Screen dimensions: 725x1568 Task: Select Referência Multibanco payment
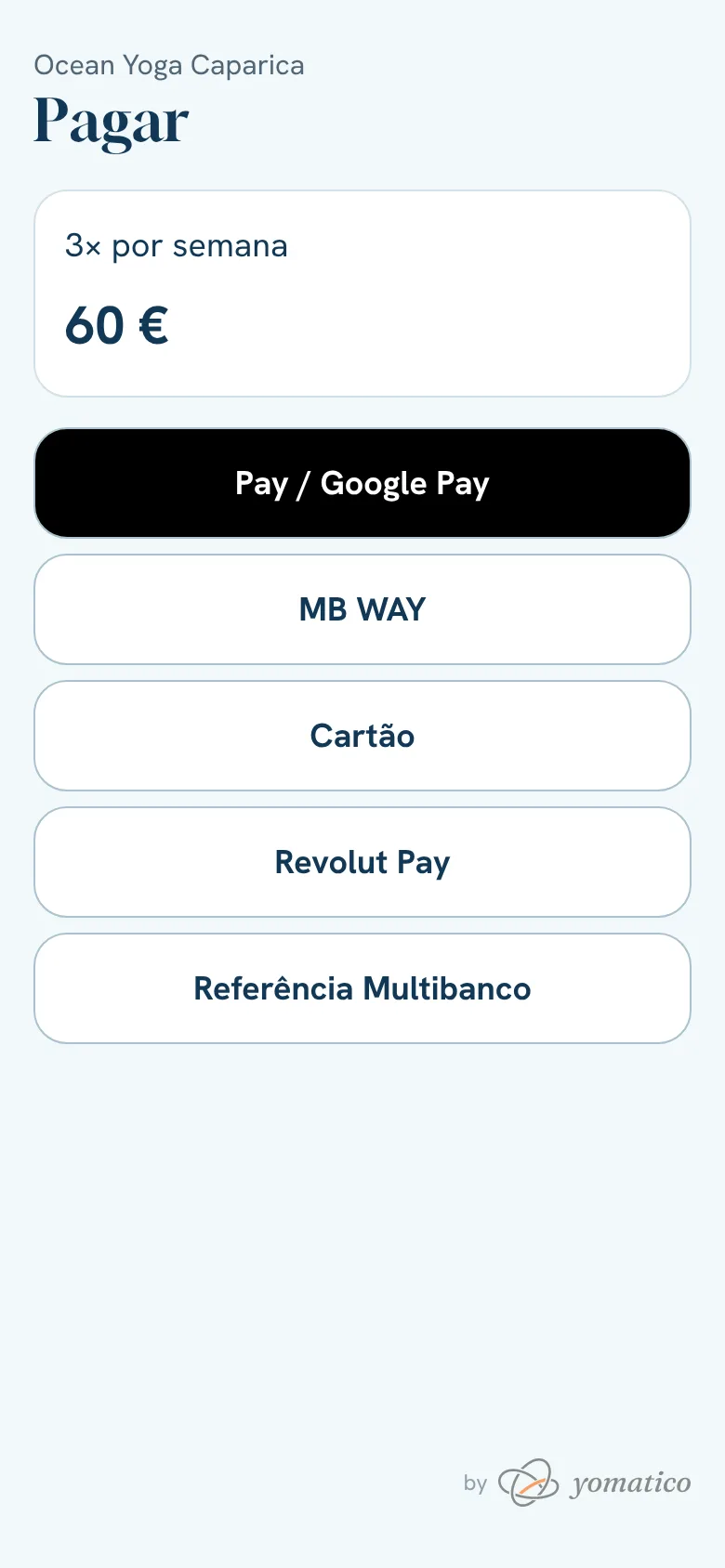tap(362, 988)
